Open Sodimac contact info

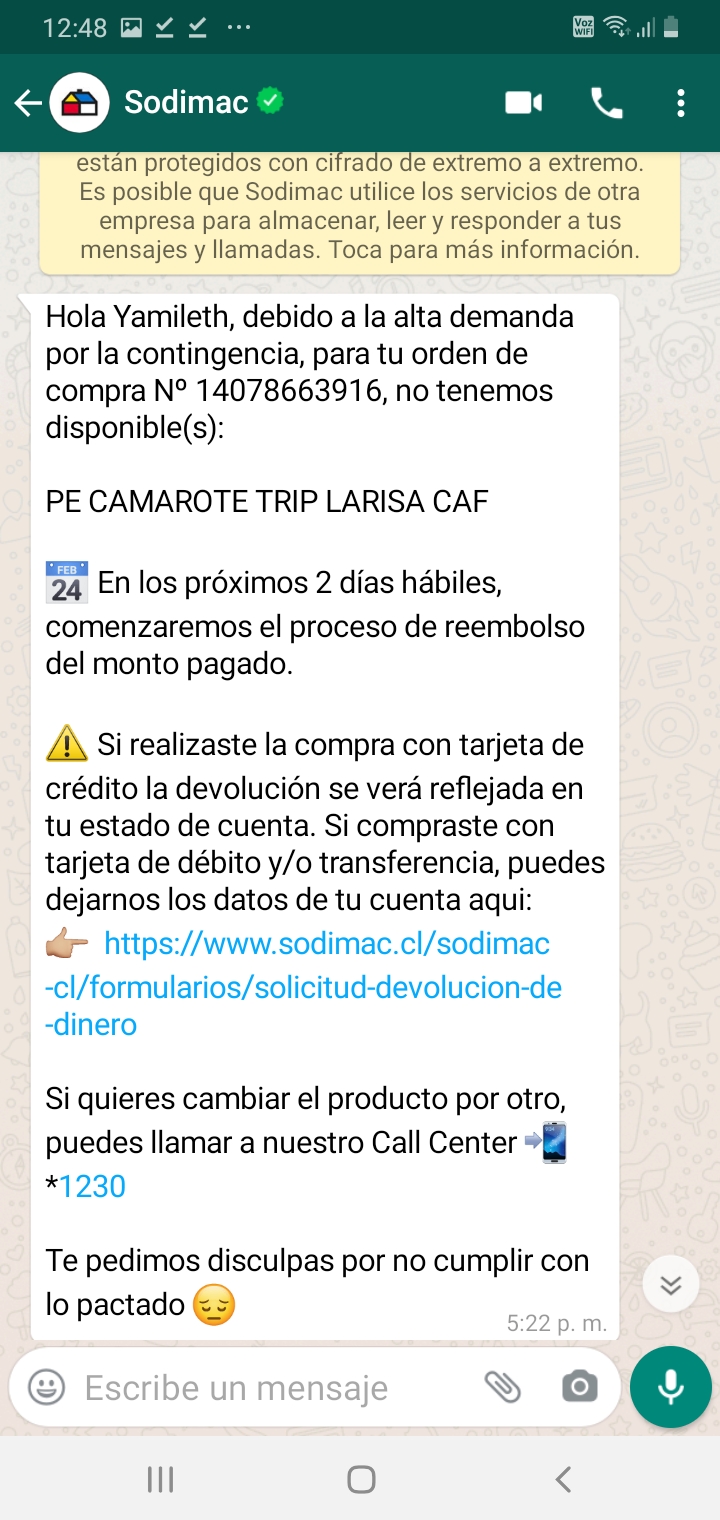pos(186,102)
